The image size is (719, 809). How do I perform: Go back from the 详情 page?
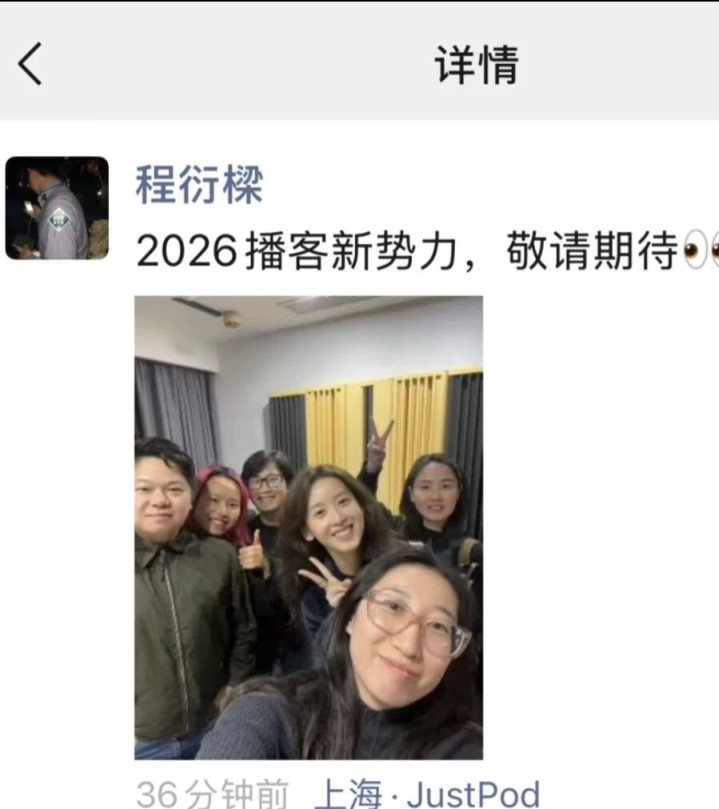point(31,65)
